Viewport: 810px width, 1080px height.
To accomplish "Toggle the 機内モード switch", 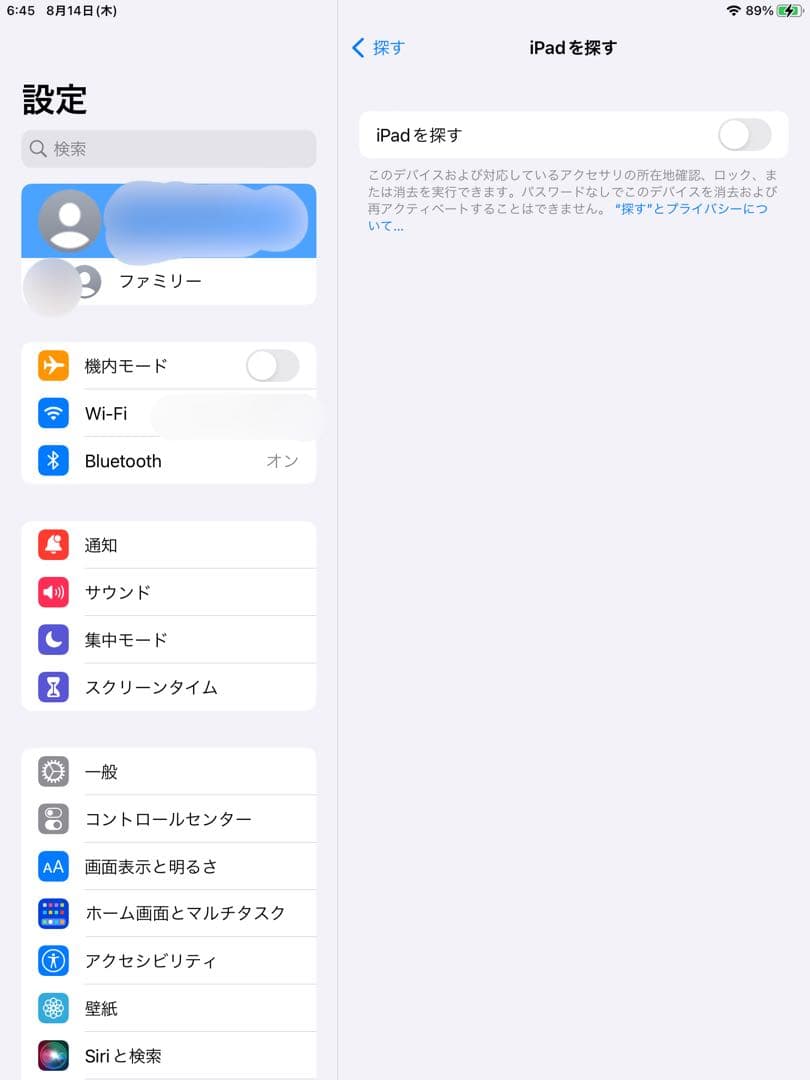I will coord(272,366).
